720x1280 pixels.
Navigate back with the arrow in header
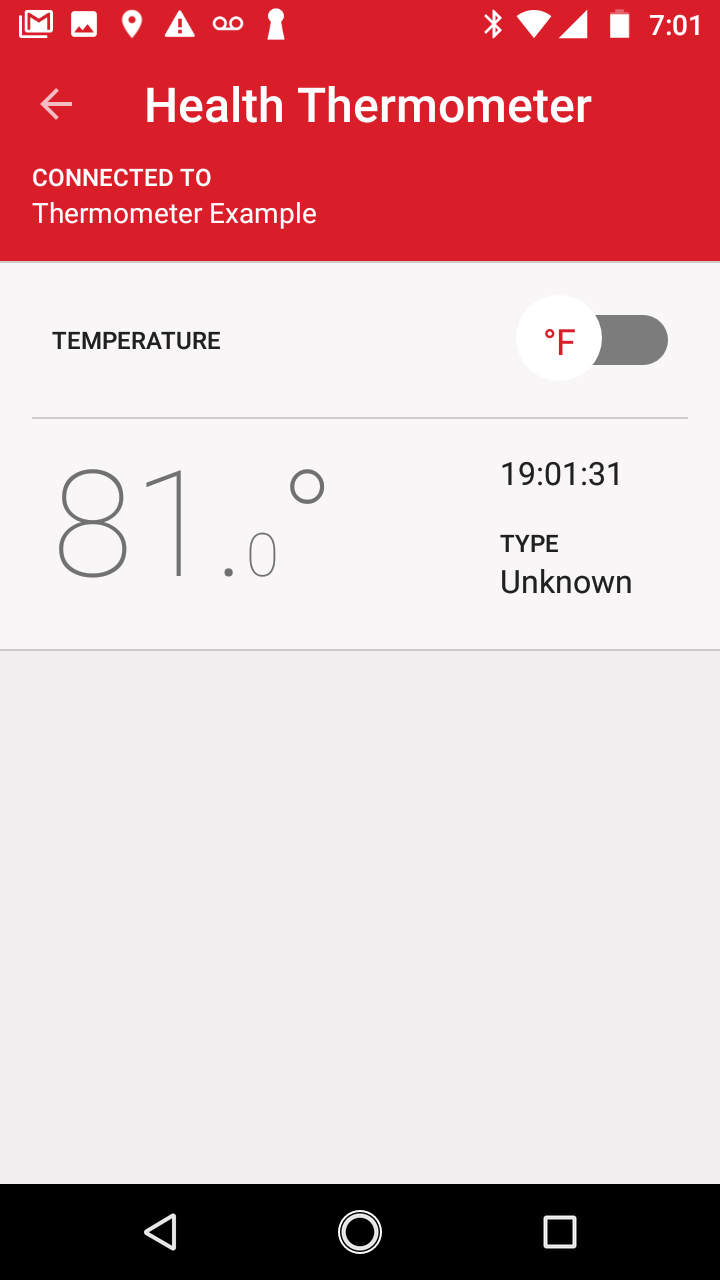[56, 104]
